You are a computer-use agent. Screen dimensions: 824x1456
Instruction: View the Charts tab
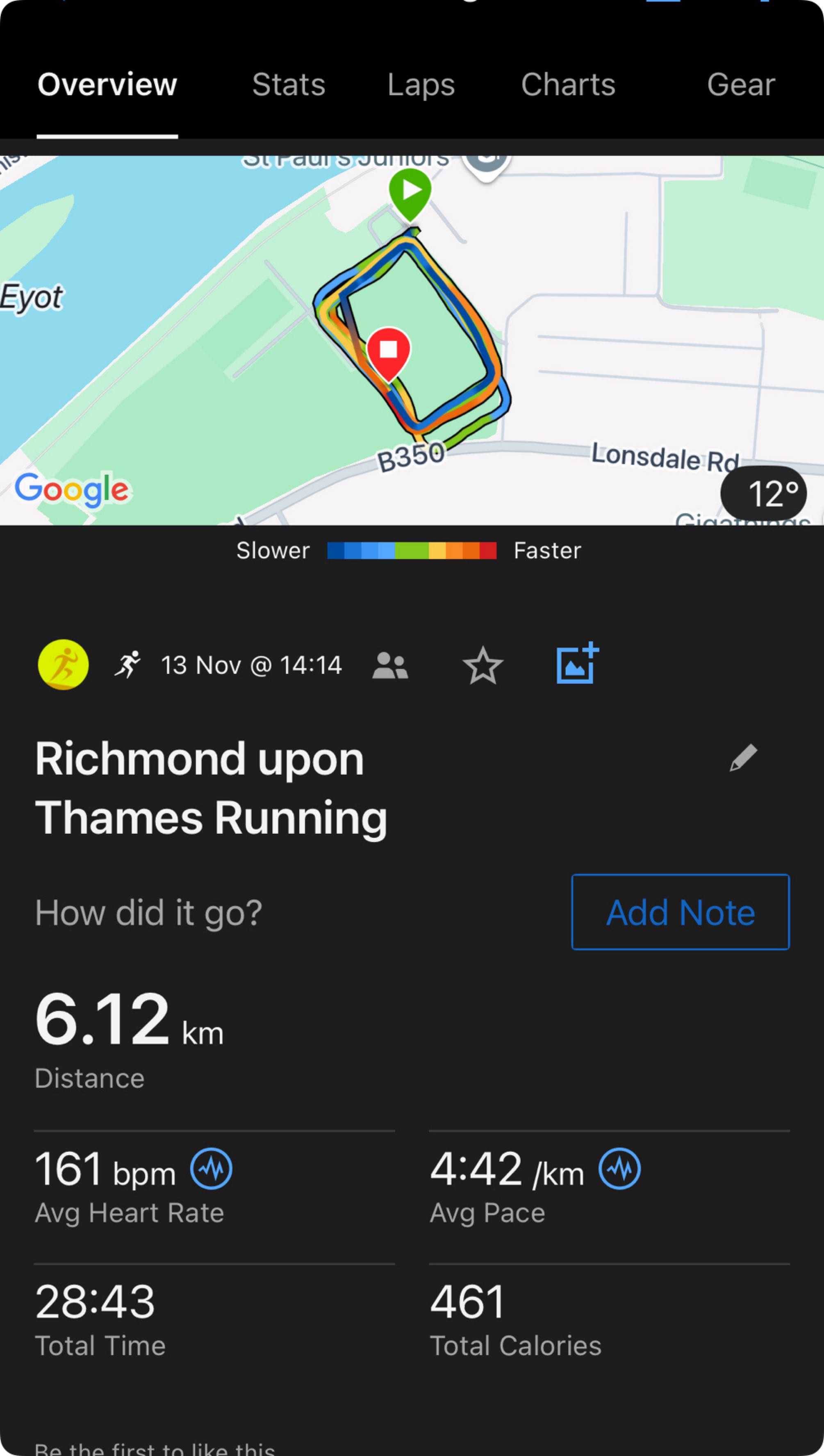tap(568, 85)
